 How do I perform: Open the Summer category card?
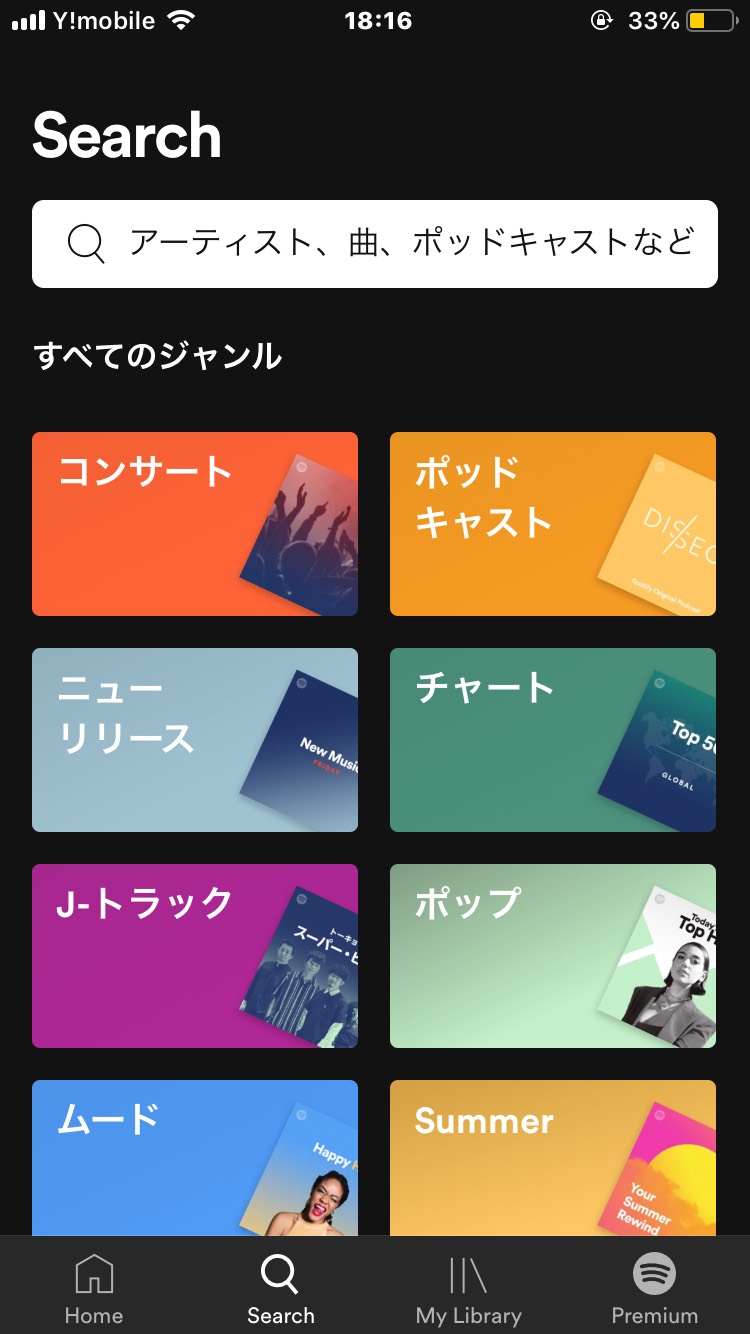coord(553,1158)
